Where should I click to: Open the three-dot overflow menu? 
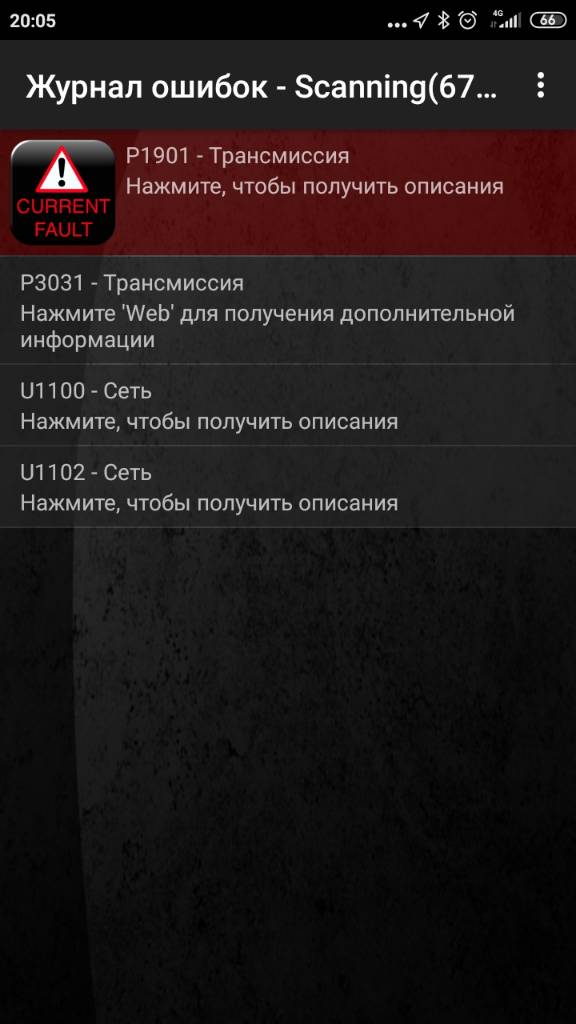click(540, 86)
